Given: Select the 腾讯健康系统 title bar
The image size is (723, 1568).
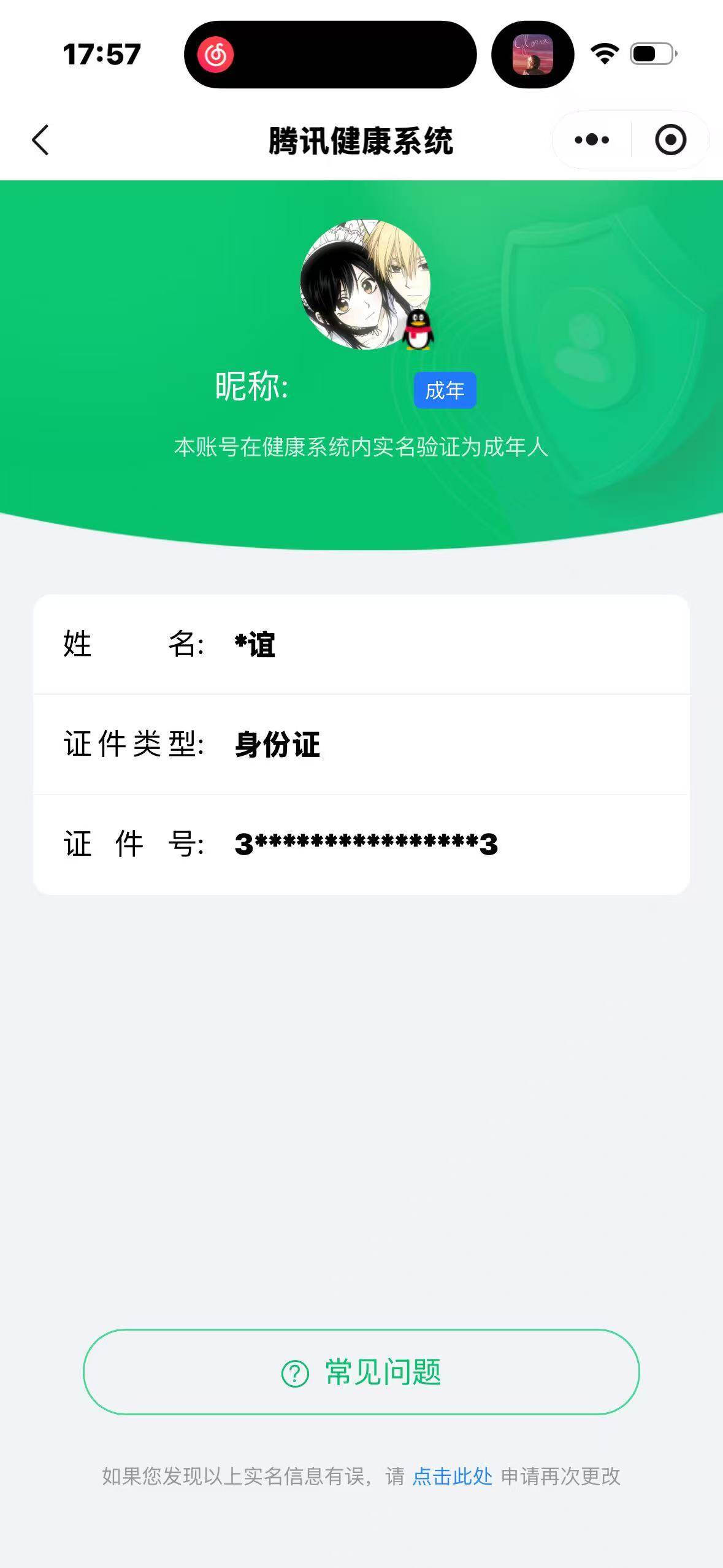Looking at the screenshot, I should pyautogui.click(x=361, y=139).
